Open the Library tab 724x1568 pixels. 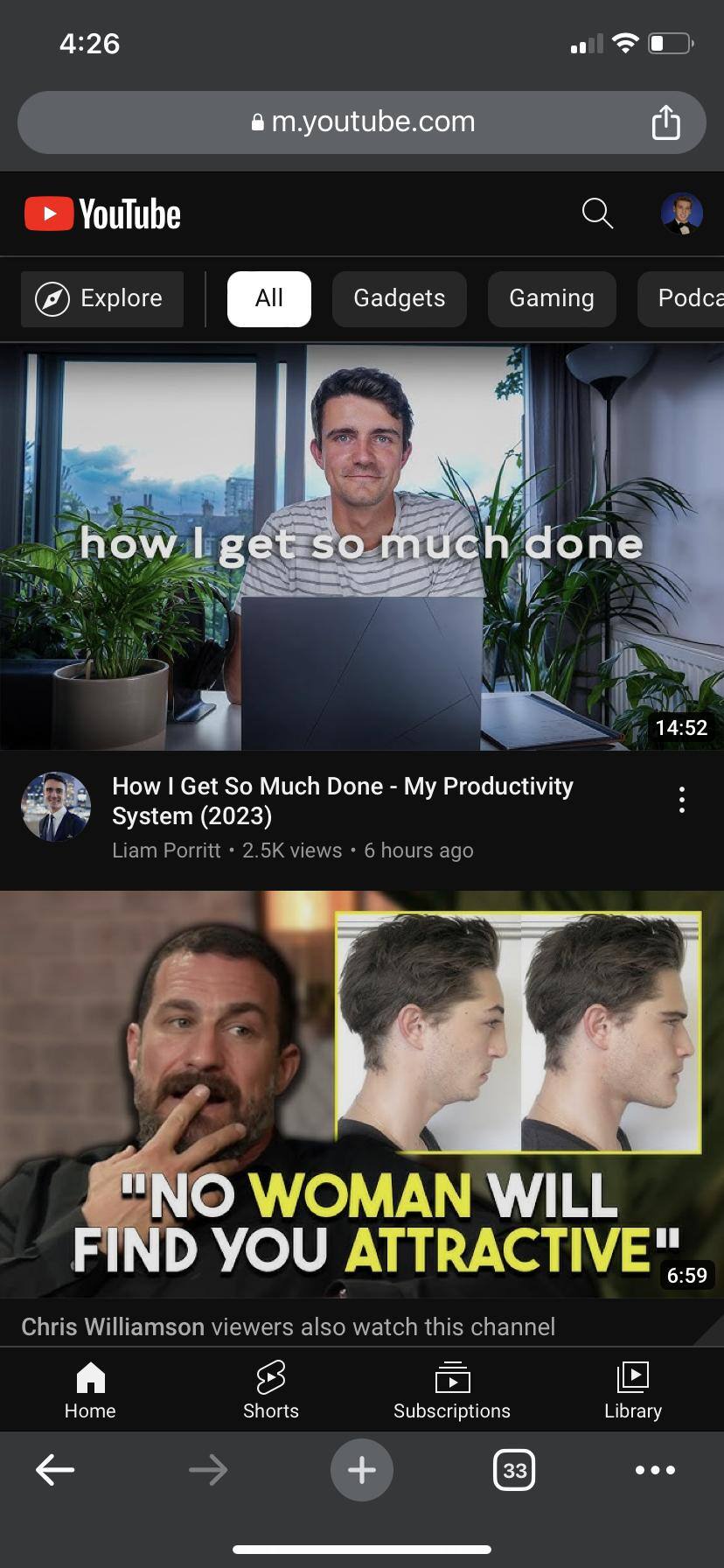click(633, 1389)
